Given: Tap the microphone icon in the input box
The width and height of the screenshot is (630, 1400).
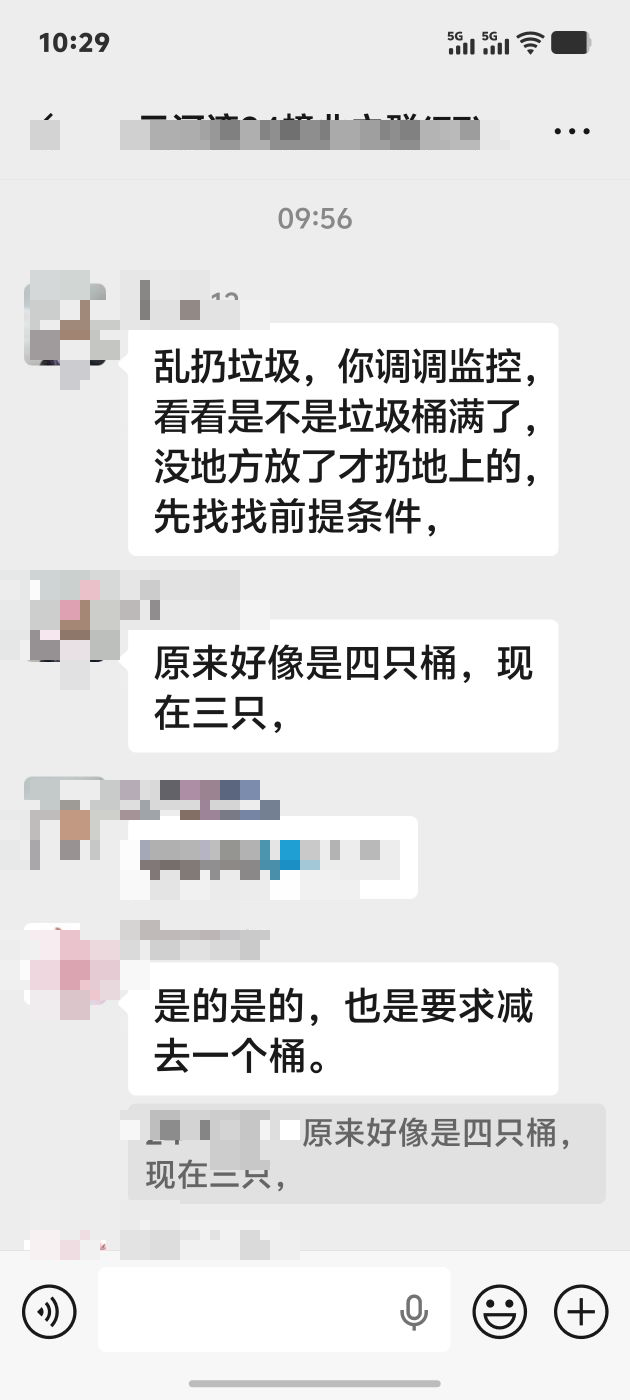Looking at the screenshot, I should coord(414,1311).
